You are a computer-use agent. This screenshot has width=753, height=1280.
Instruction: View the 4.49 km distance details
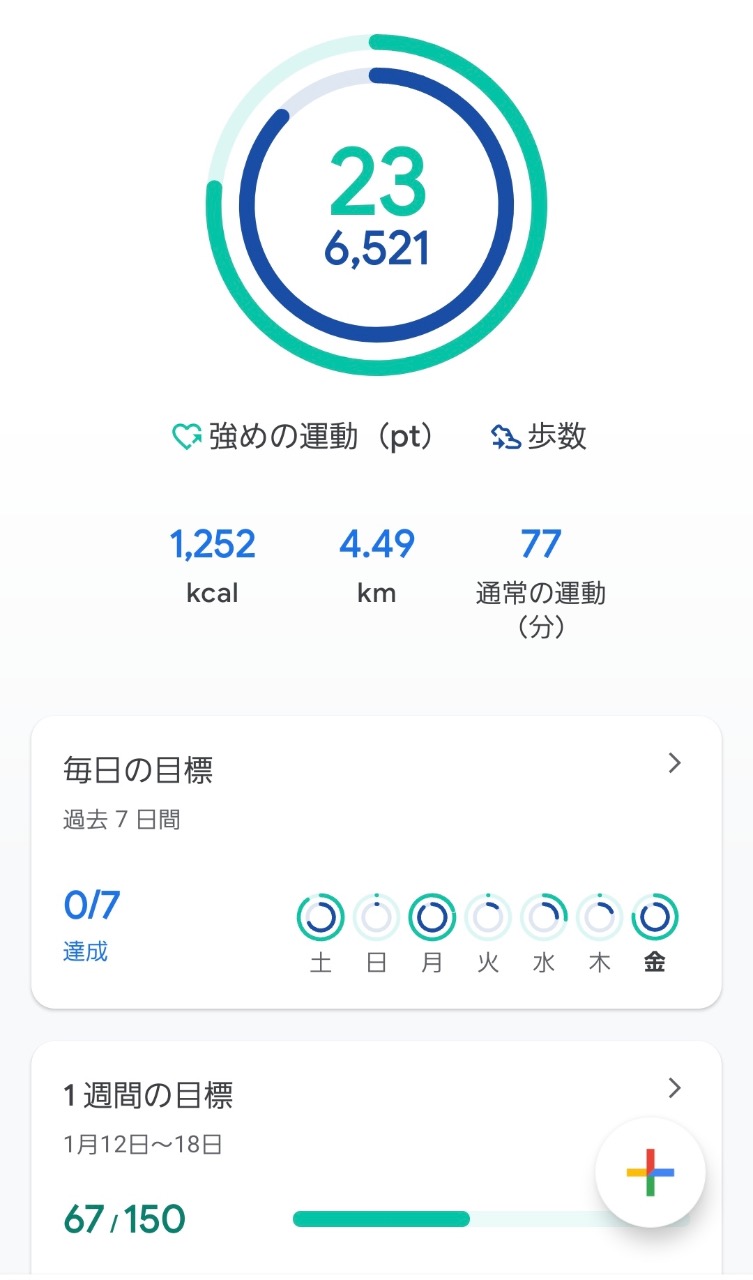coord(377,566)
